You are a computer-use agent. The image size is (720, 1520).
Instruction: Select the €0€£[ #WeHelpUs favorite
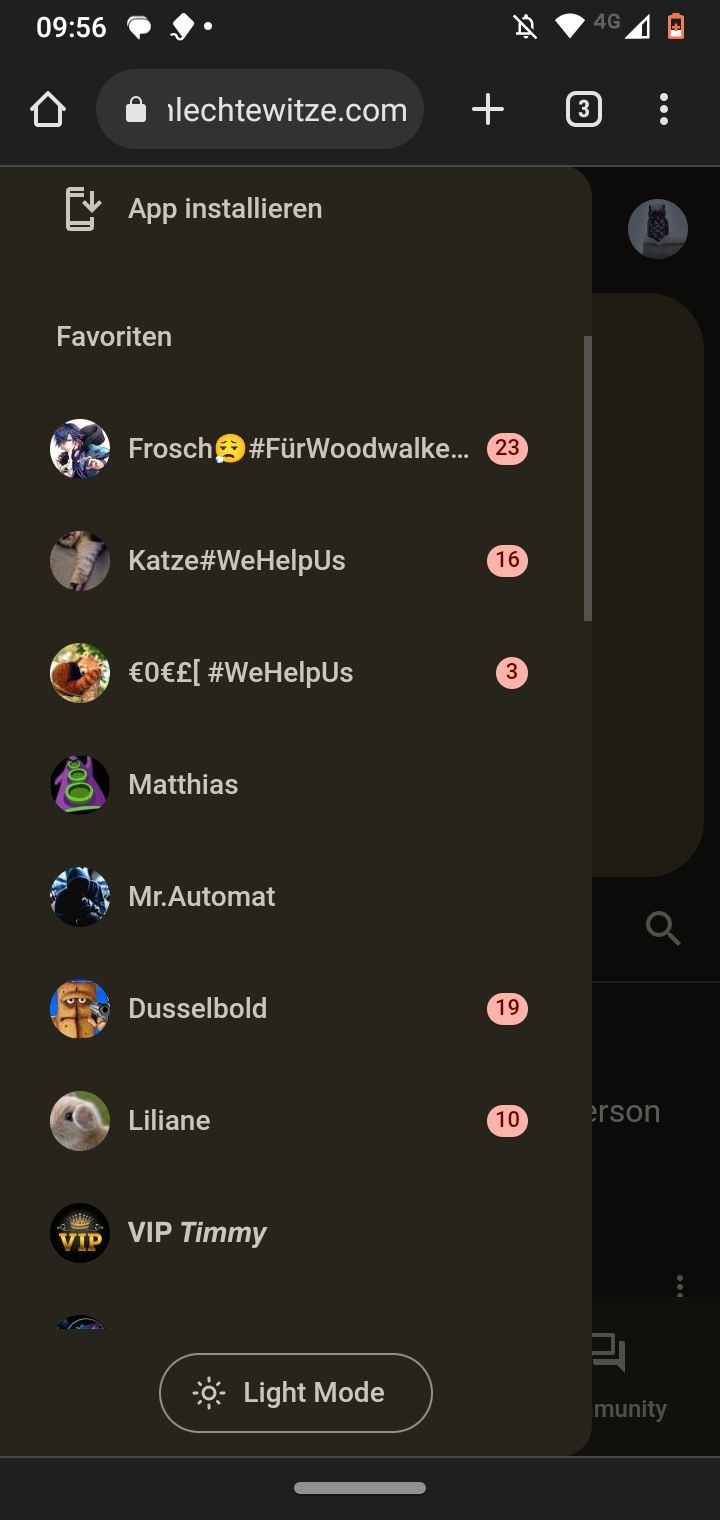(241, 673)
